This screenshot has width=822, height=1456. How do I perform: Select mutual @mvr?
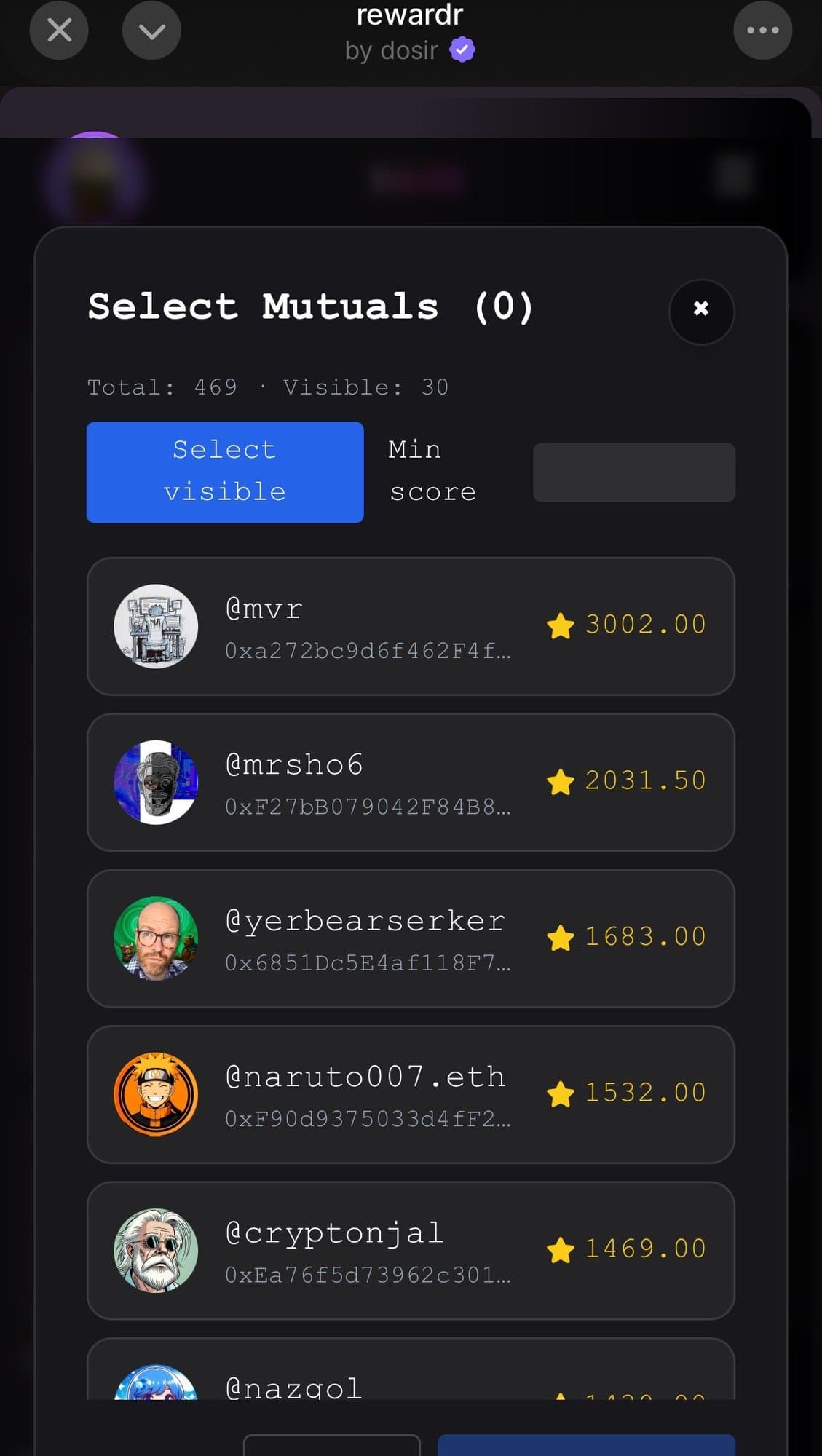(411, 626)
